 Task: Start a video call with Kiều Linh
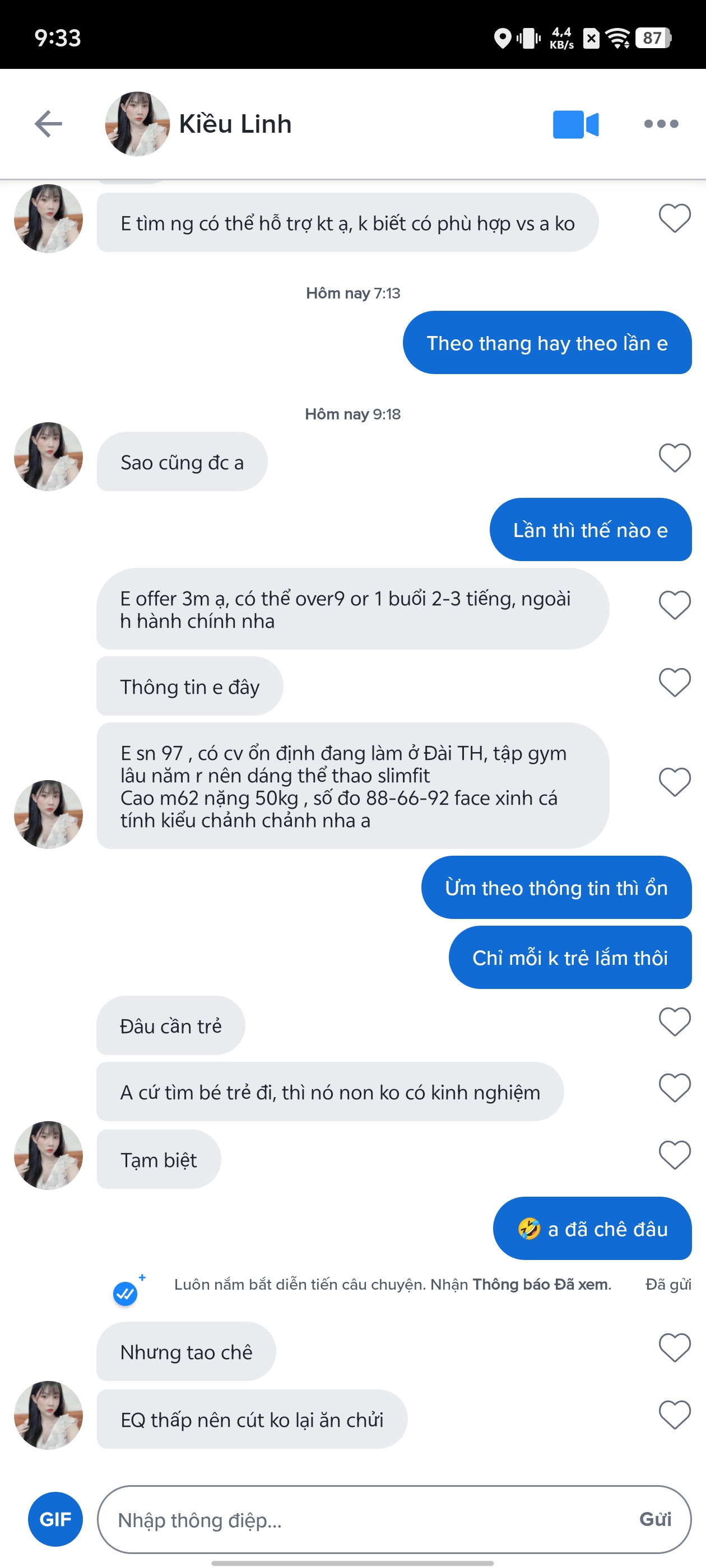pos(575,124)
